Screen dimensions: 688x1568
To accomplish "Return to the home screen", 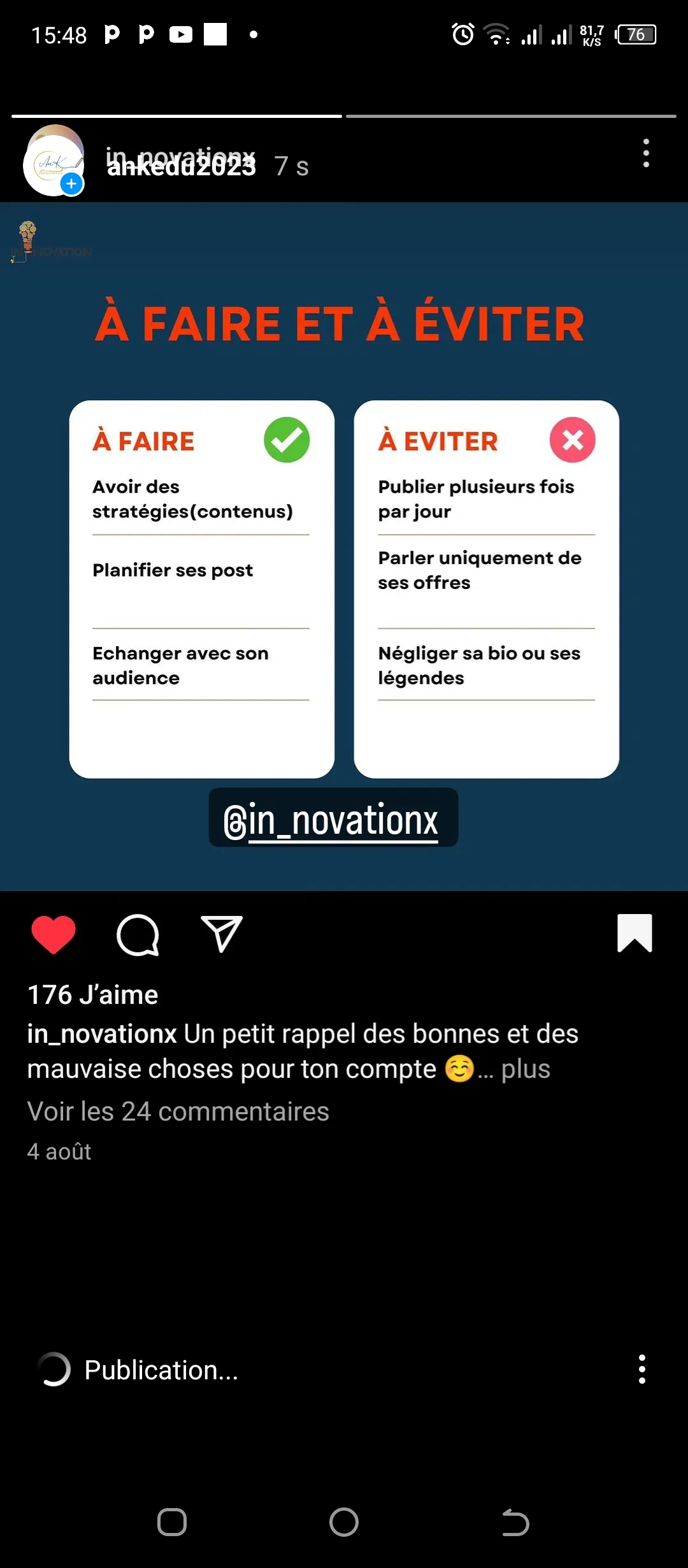I will coord(344,1522).
